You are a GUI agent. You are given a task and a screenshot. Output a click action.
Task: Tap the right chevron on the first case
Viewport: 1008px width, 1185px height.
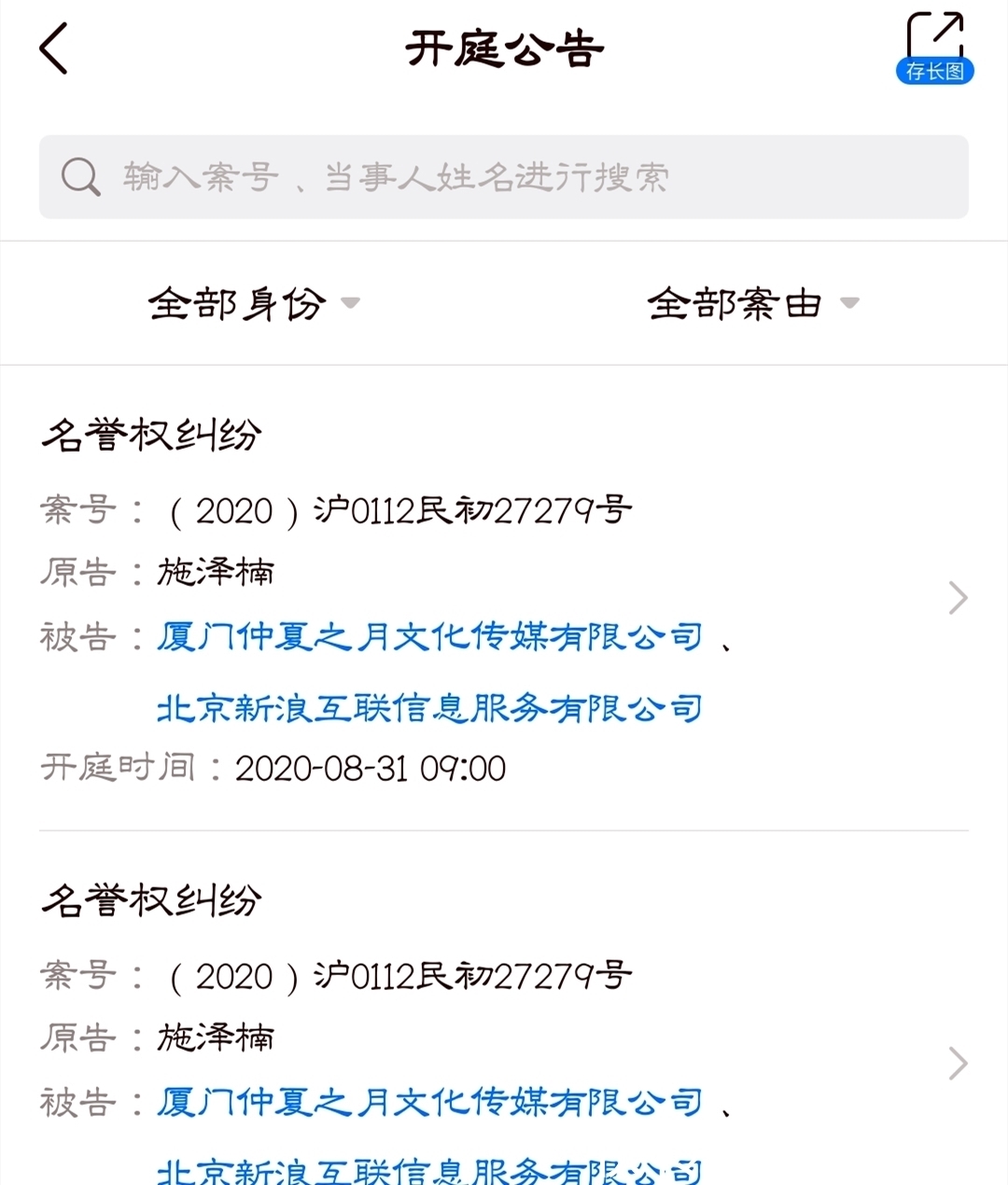958,596
